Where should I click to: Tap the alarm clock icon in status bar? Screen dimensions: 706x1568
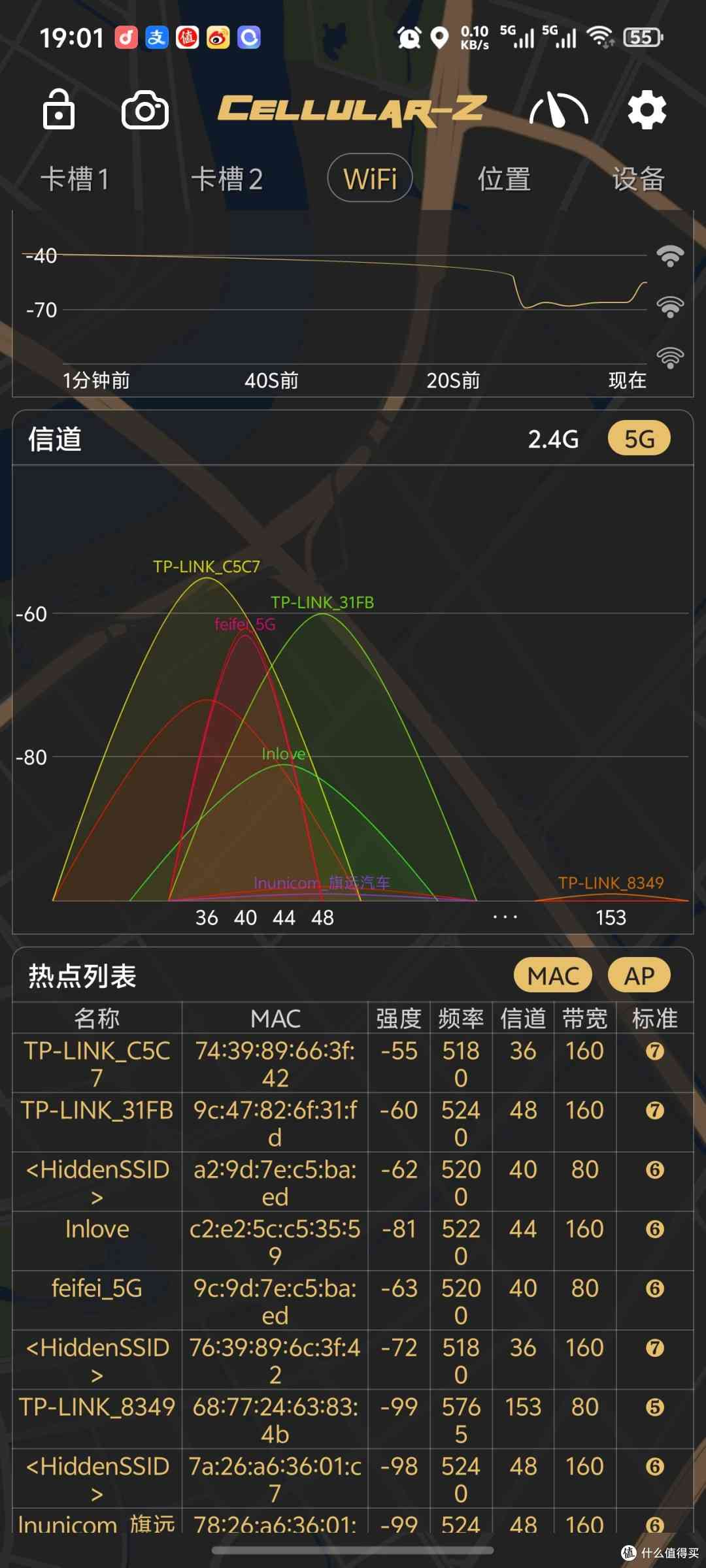(409, 37)
